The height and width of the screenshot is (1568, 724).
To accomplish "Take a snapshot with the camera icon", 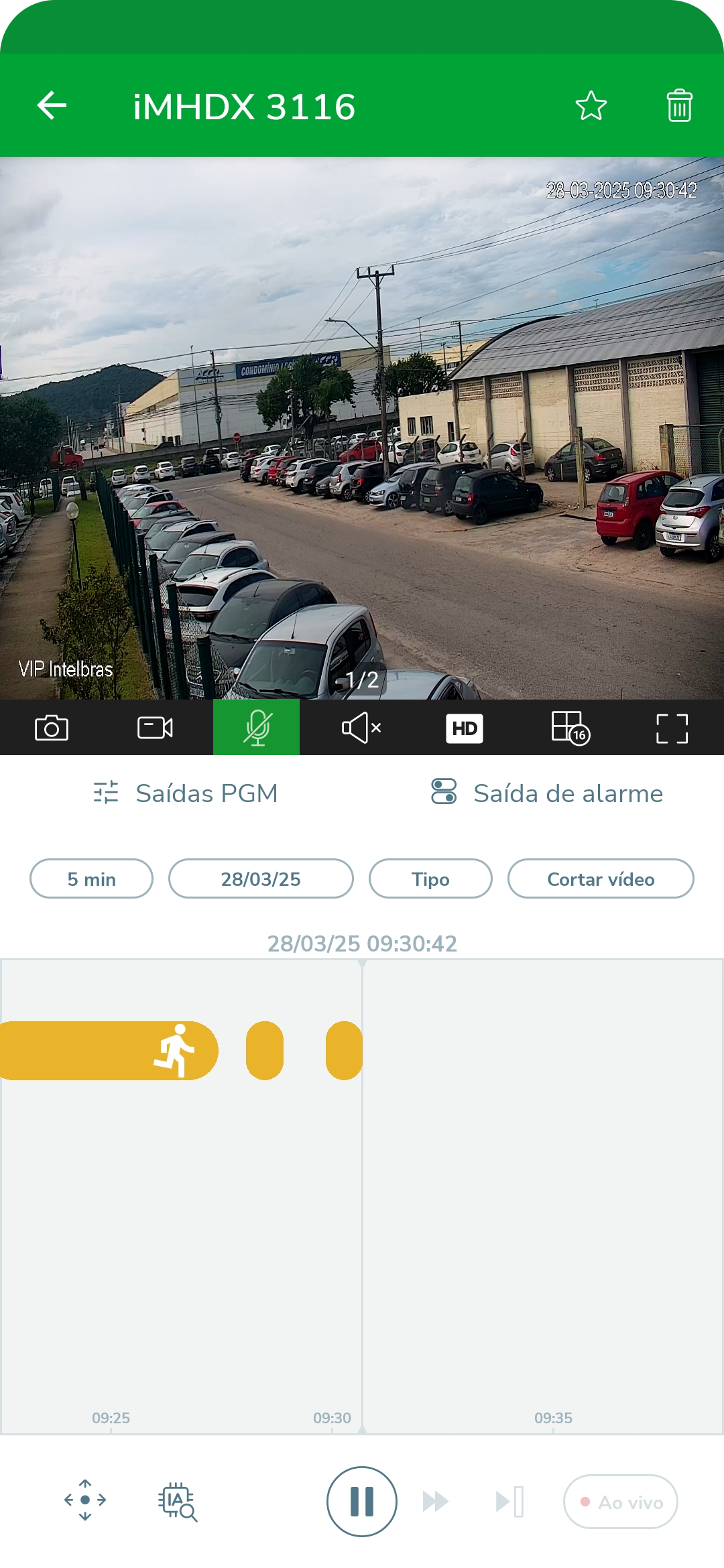I will click(x=52, y=728).
